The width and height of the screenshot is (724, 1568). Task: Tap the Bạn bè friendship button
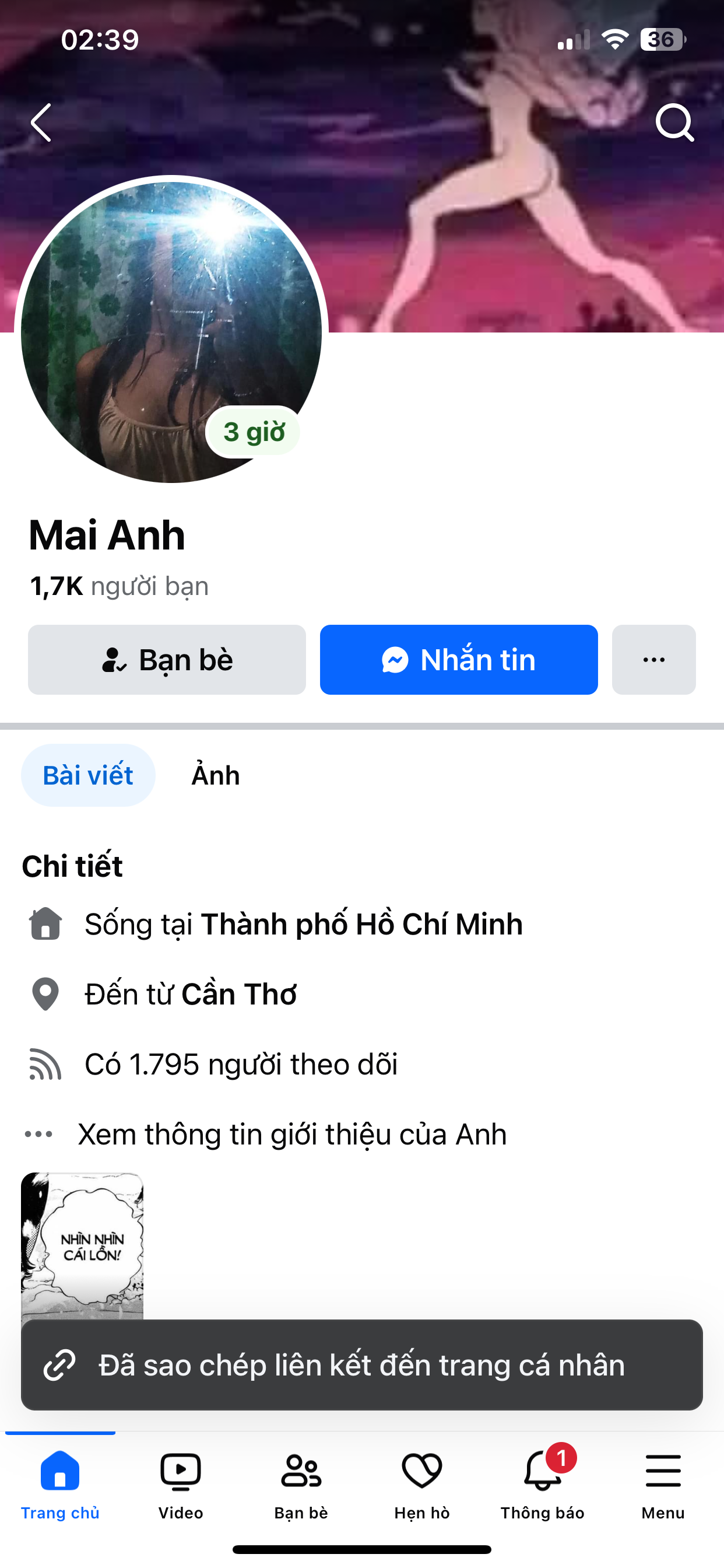167,660
